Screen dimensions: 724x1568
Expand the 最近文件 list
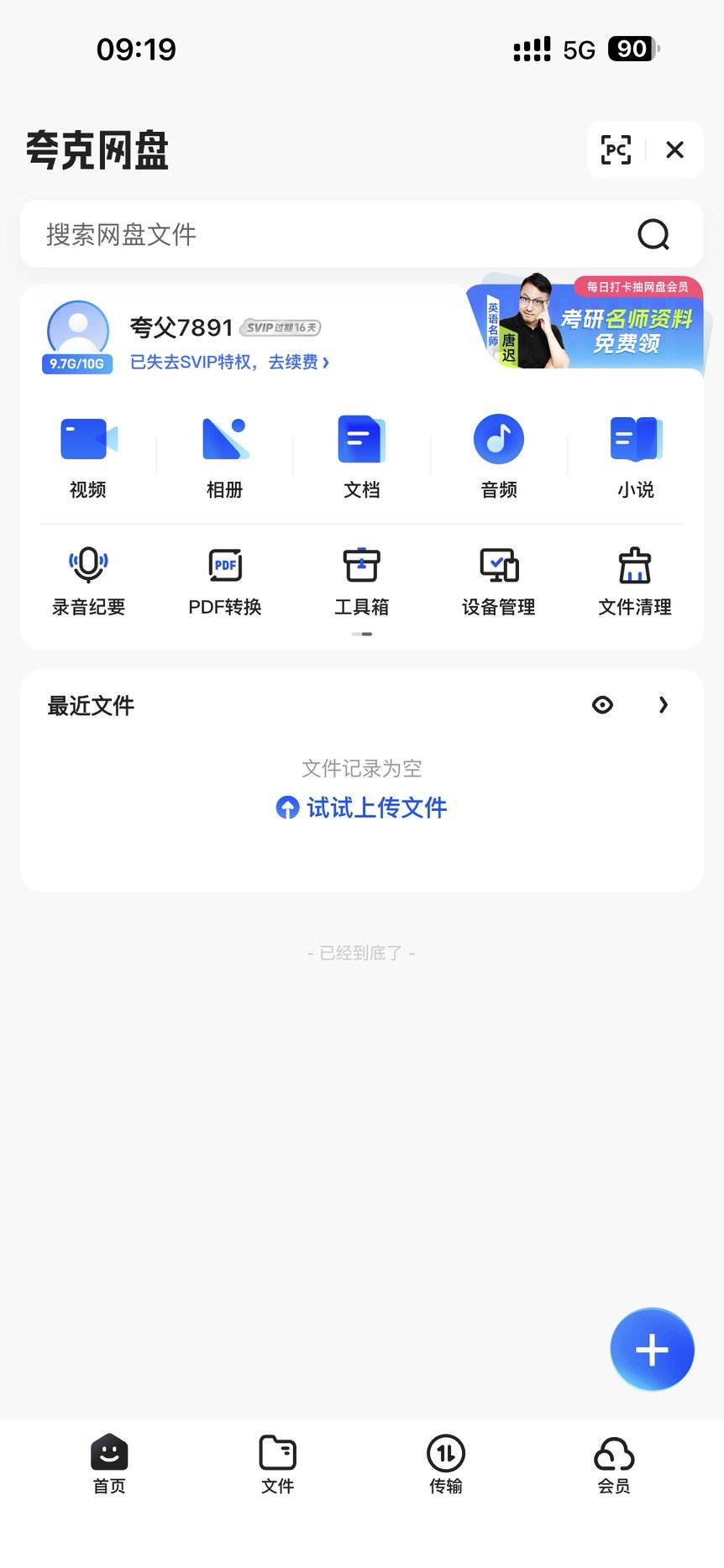click(663, 705)
